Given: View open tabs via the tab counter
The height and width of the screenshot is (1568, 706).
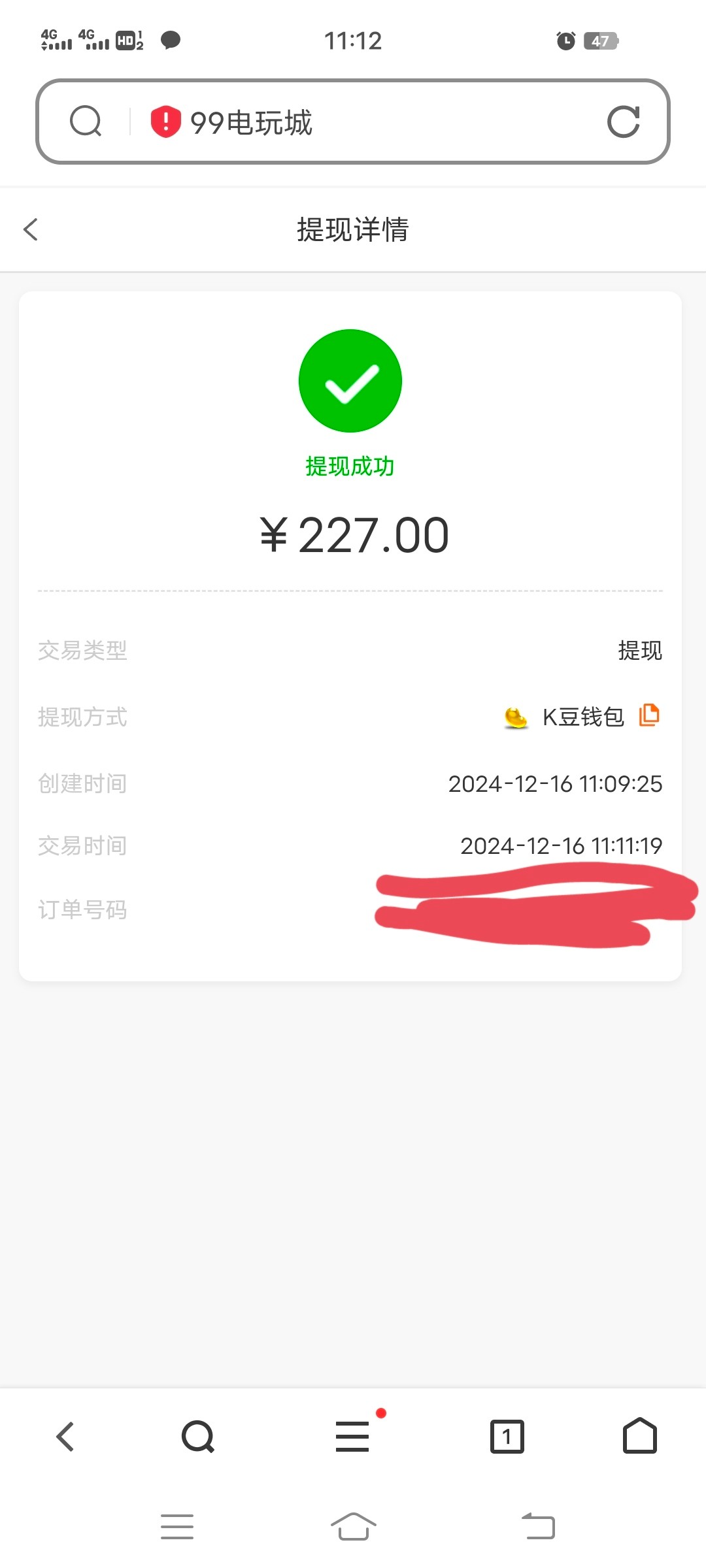Looking at the screenshot, I should tap(507, 1437).
